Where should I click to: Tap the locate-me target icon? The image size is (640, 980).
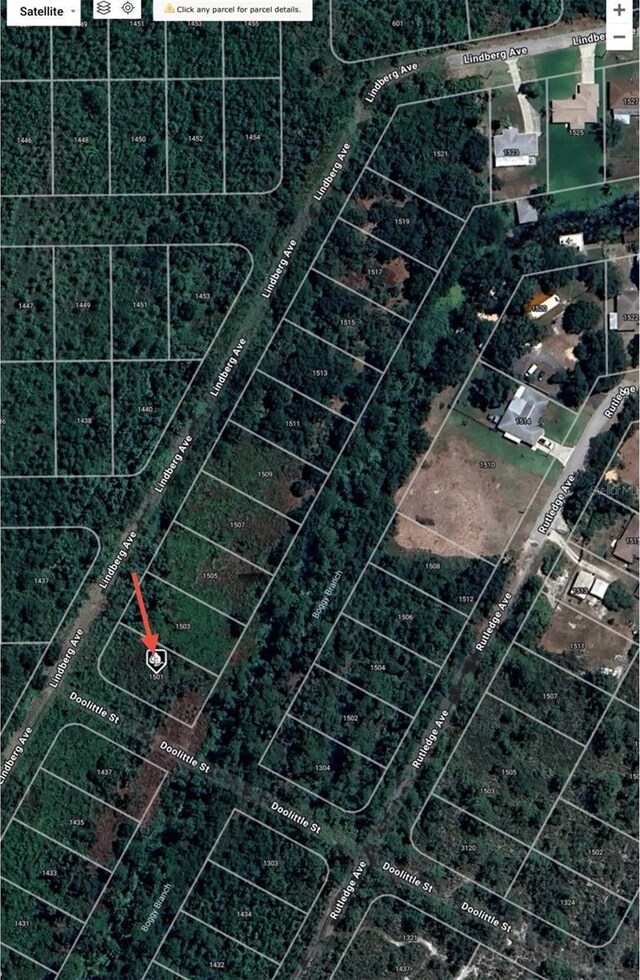(x=129, y=8)
